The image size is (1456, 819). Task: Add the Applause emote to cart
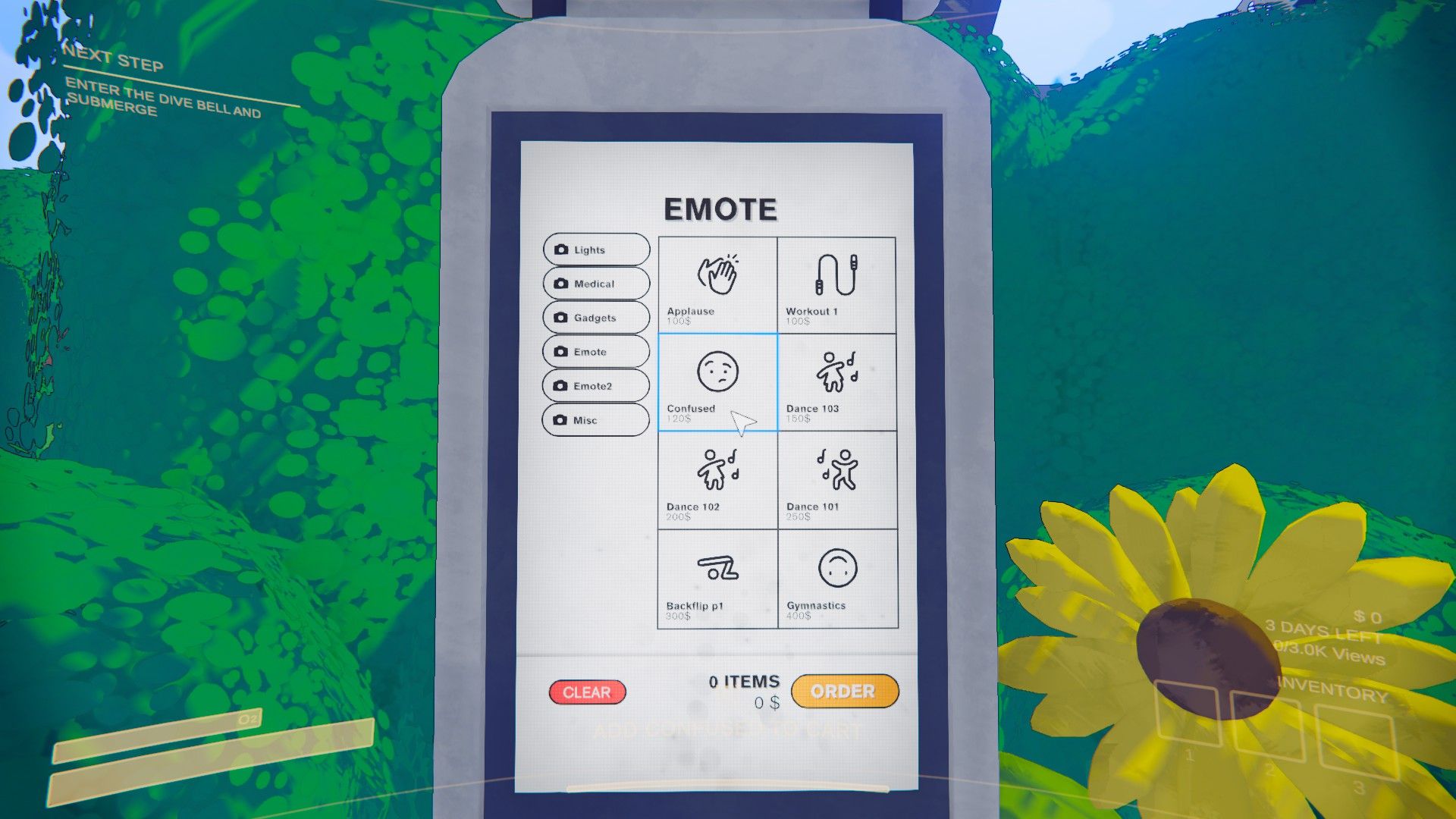[717, 284]
